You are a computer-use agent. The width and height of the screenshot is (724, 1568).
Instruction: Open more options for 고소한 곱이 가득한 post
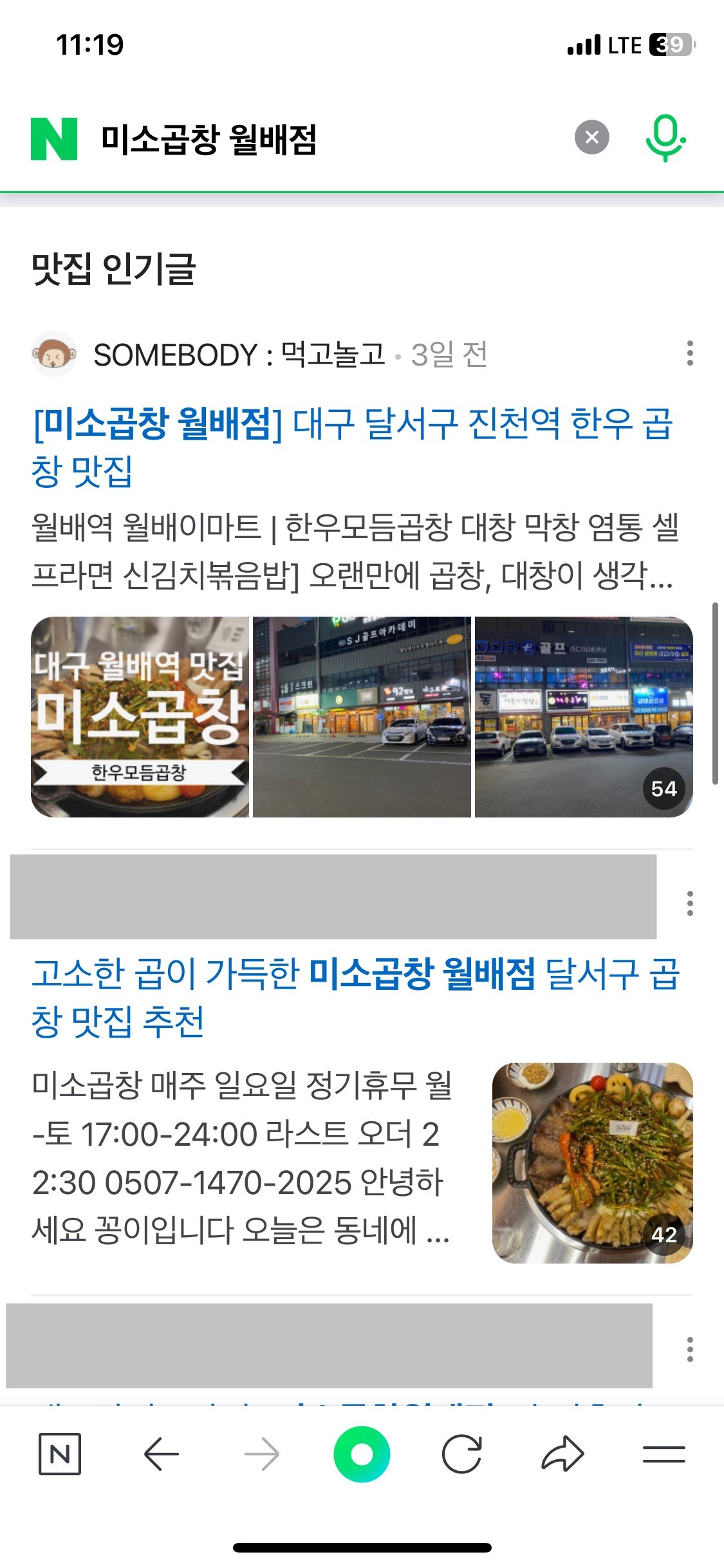[690, 903]
